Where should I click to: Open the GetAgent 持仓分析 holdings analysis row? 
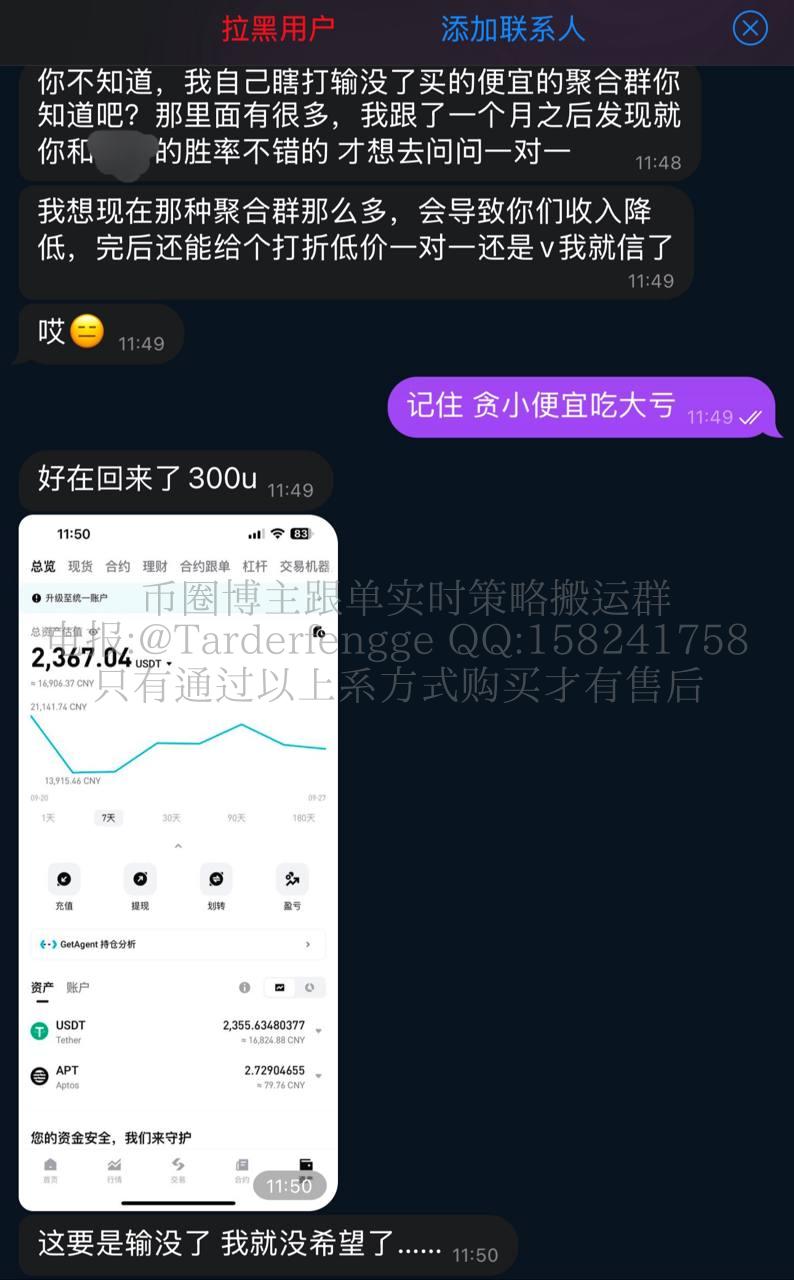pyautogui.click(x=178, y=943)
